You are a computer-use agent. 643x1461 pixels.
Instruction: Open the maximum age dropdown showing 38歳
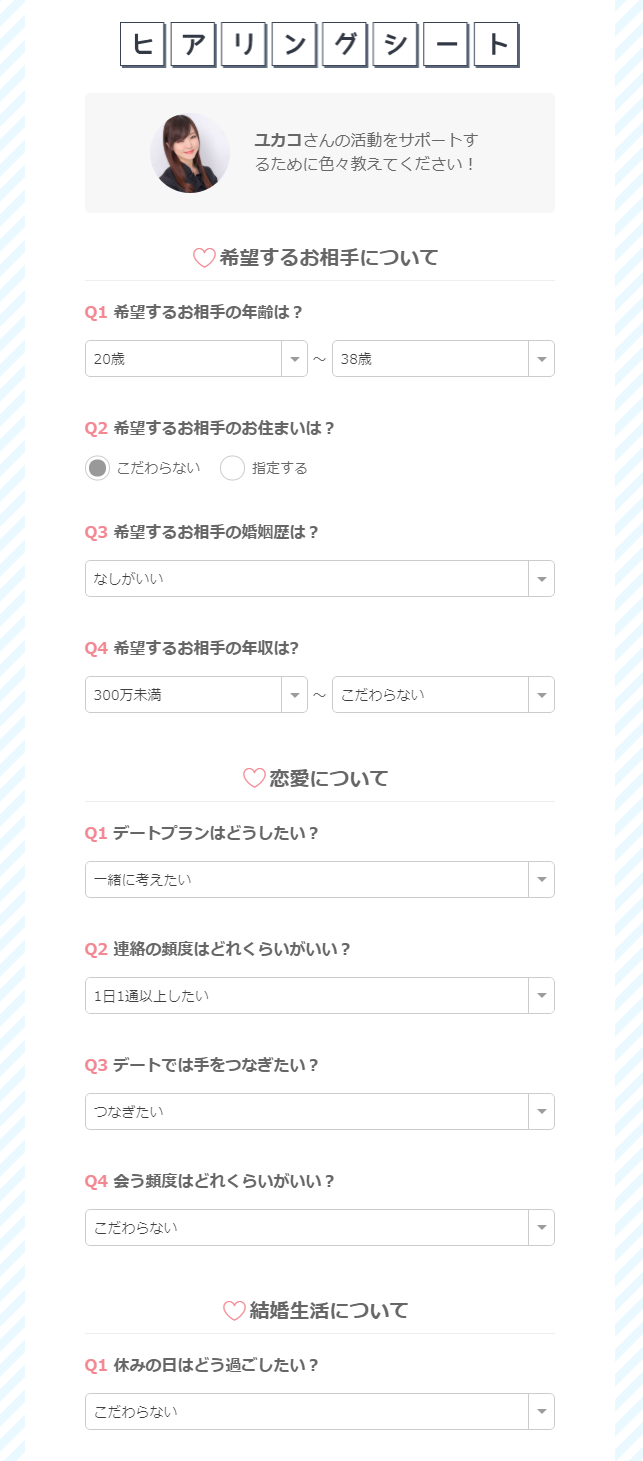click(x=443, y=359)
